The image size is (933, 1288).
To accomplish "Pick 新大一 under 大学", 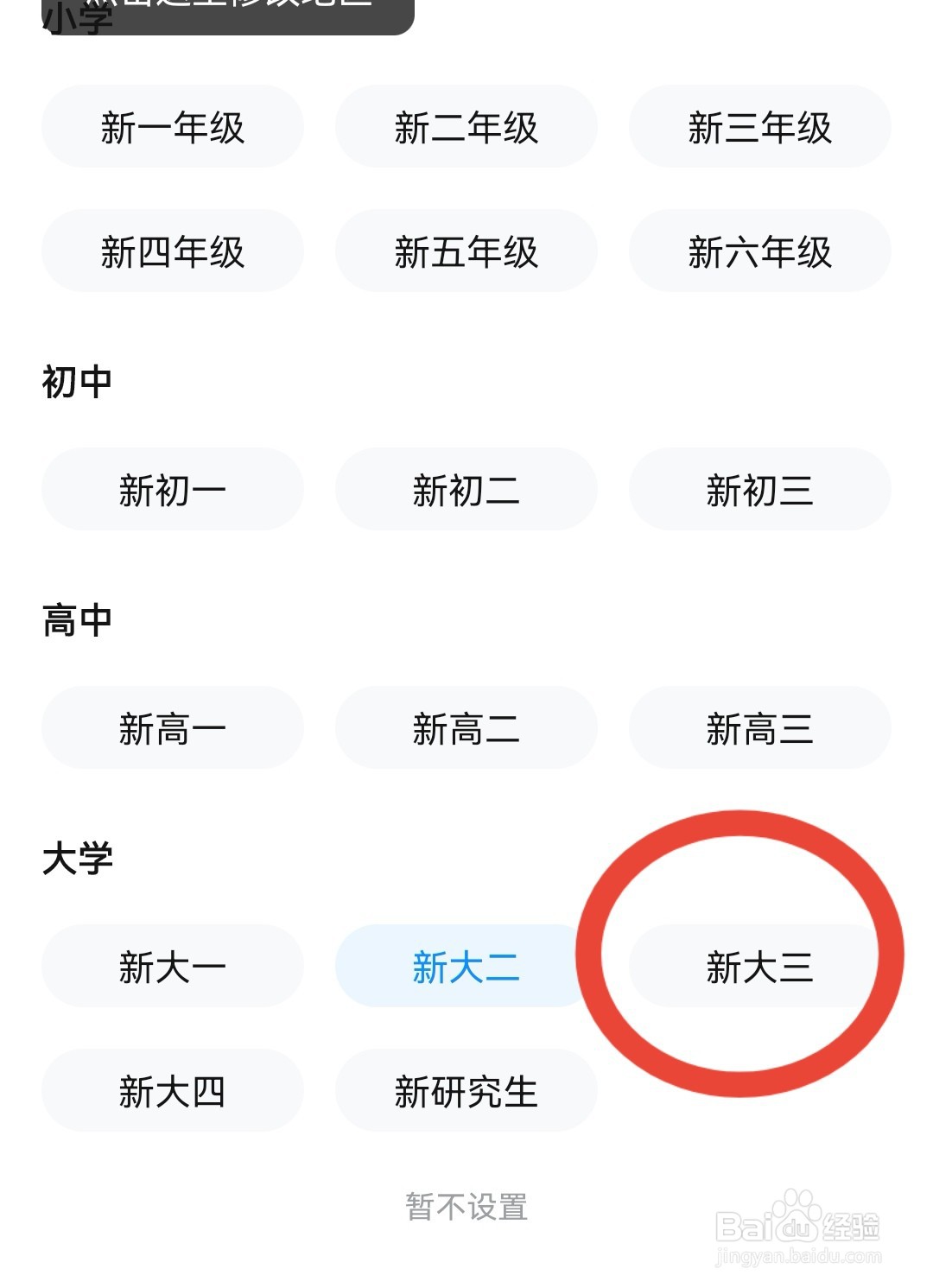I will pos(172,966).
